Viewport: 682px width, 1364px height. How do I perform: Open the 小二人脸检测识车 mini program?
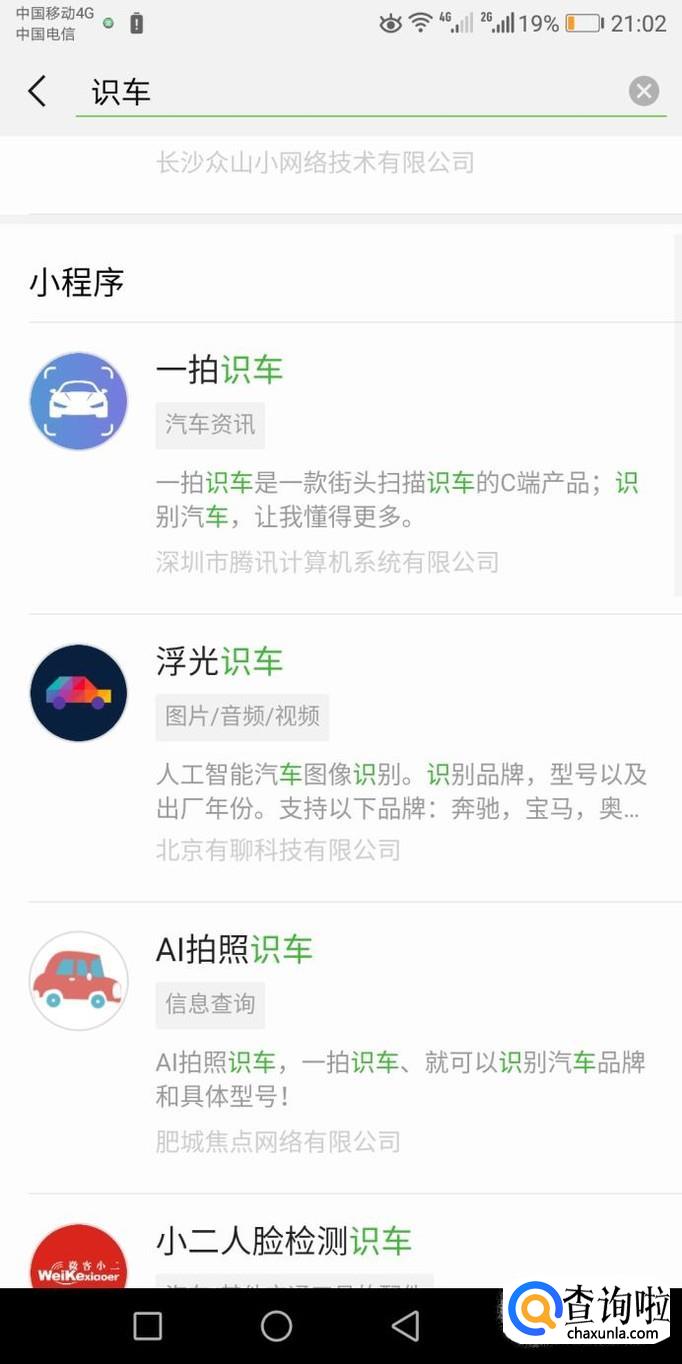point(283,1241)
